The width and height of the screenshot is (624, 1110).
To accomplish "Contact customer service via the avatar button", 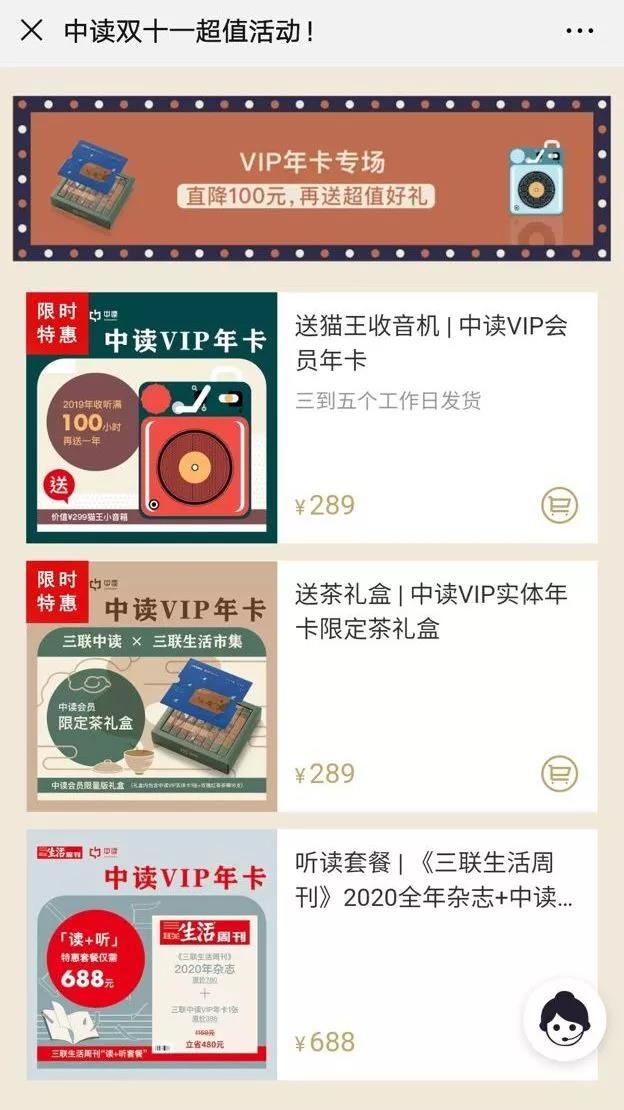I will tap(565, 1019).
